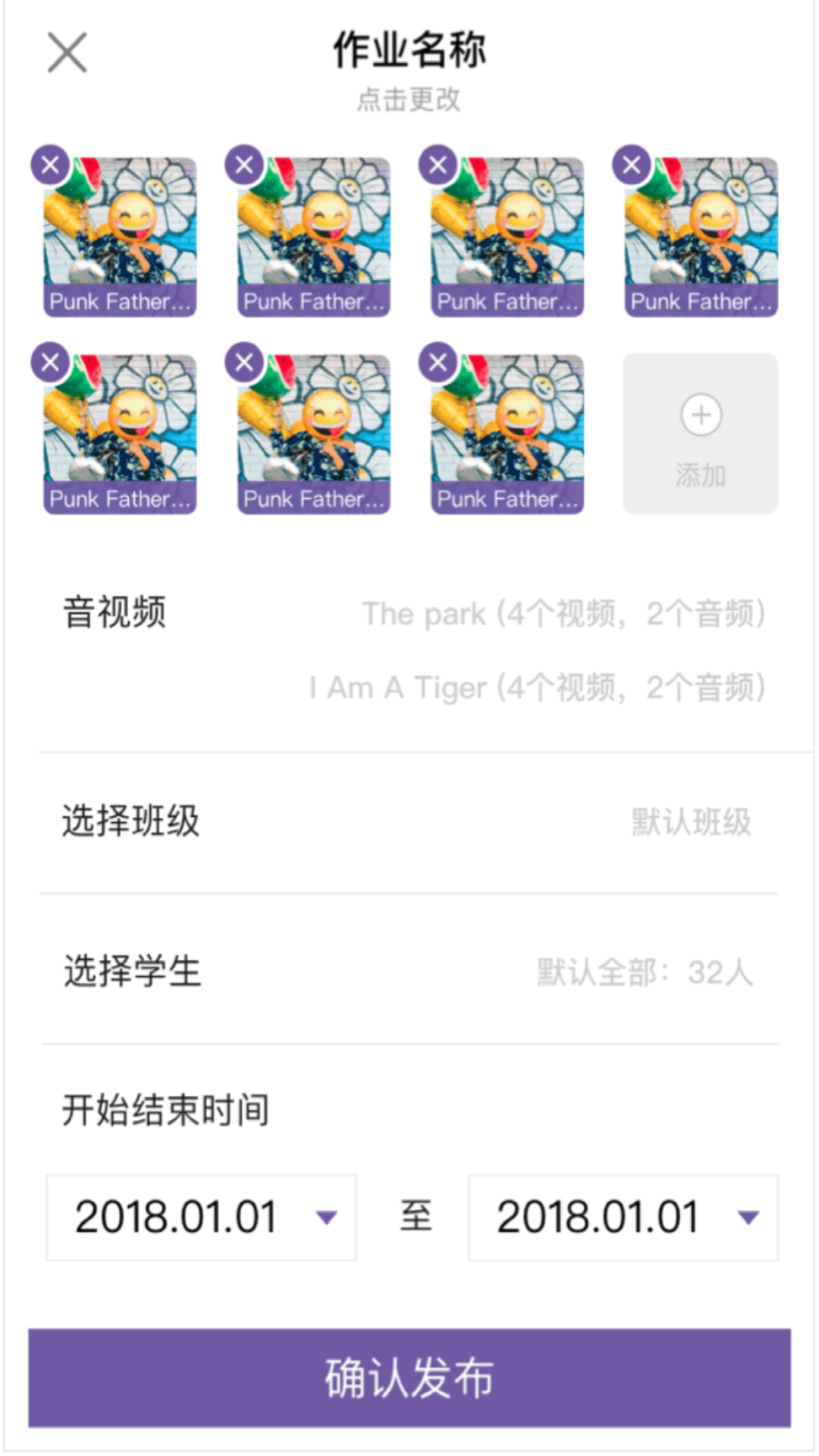The width and height of the screenshot is (819, 1456).
Task: Remove the fourth Punk Father video in top row
Action: 631,165
